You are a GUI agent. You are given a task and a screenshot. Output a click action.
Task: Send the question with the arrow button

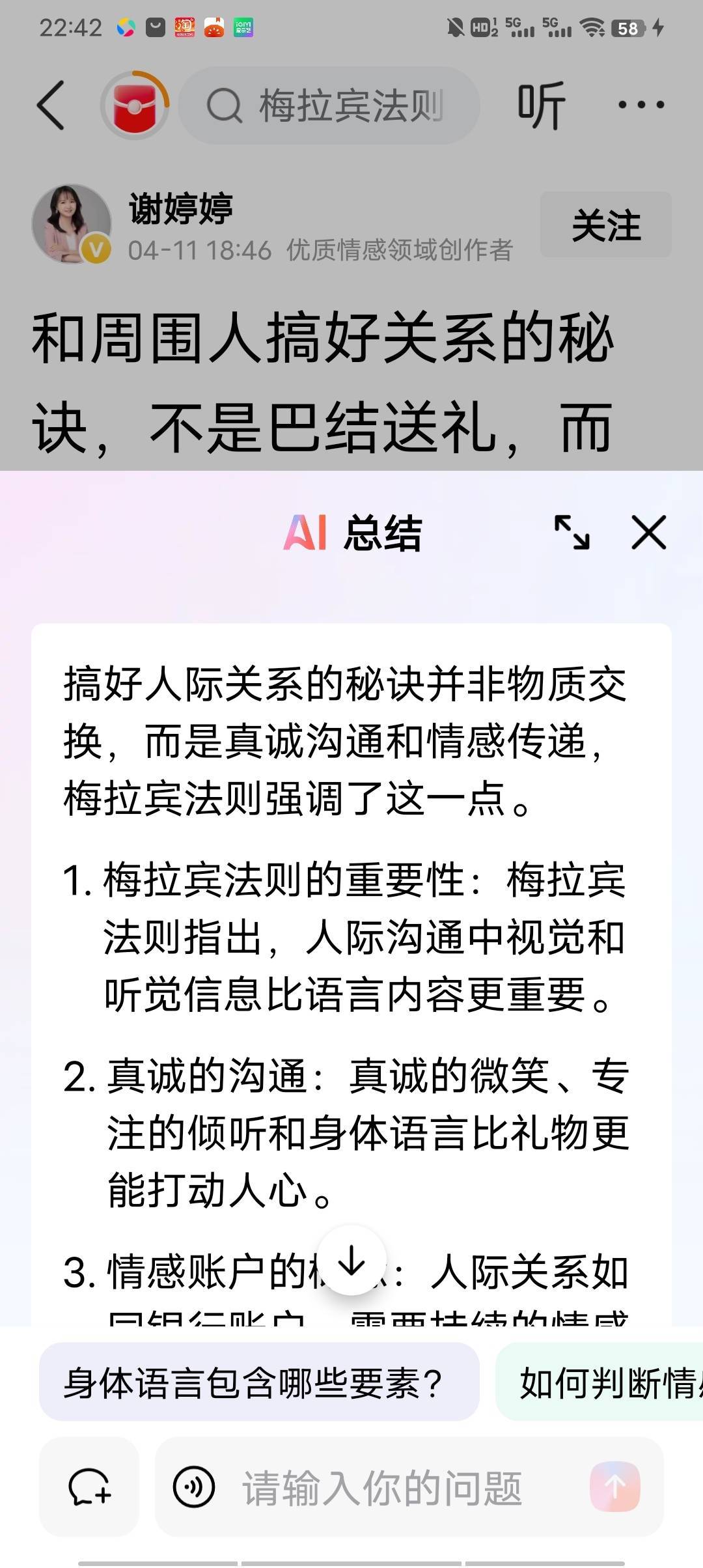coord(615,1487)
